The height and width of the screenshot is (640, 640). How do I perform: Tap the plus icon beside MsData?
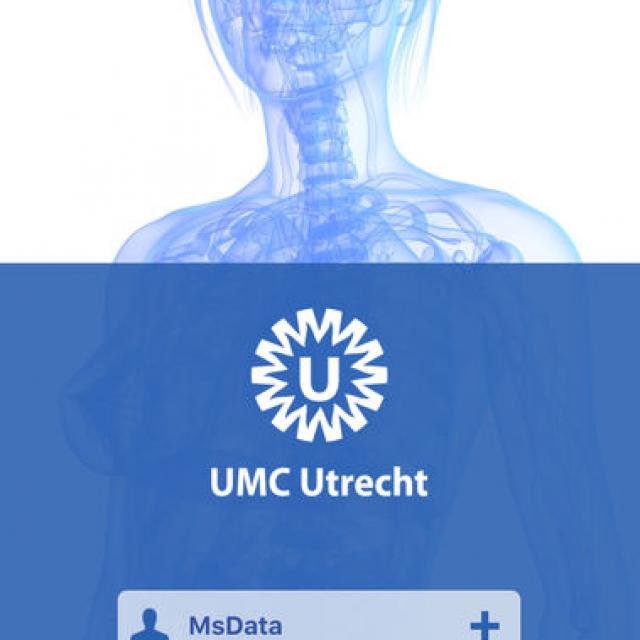point(484,626)
